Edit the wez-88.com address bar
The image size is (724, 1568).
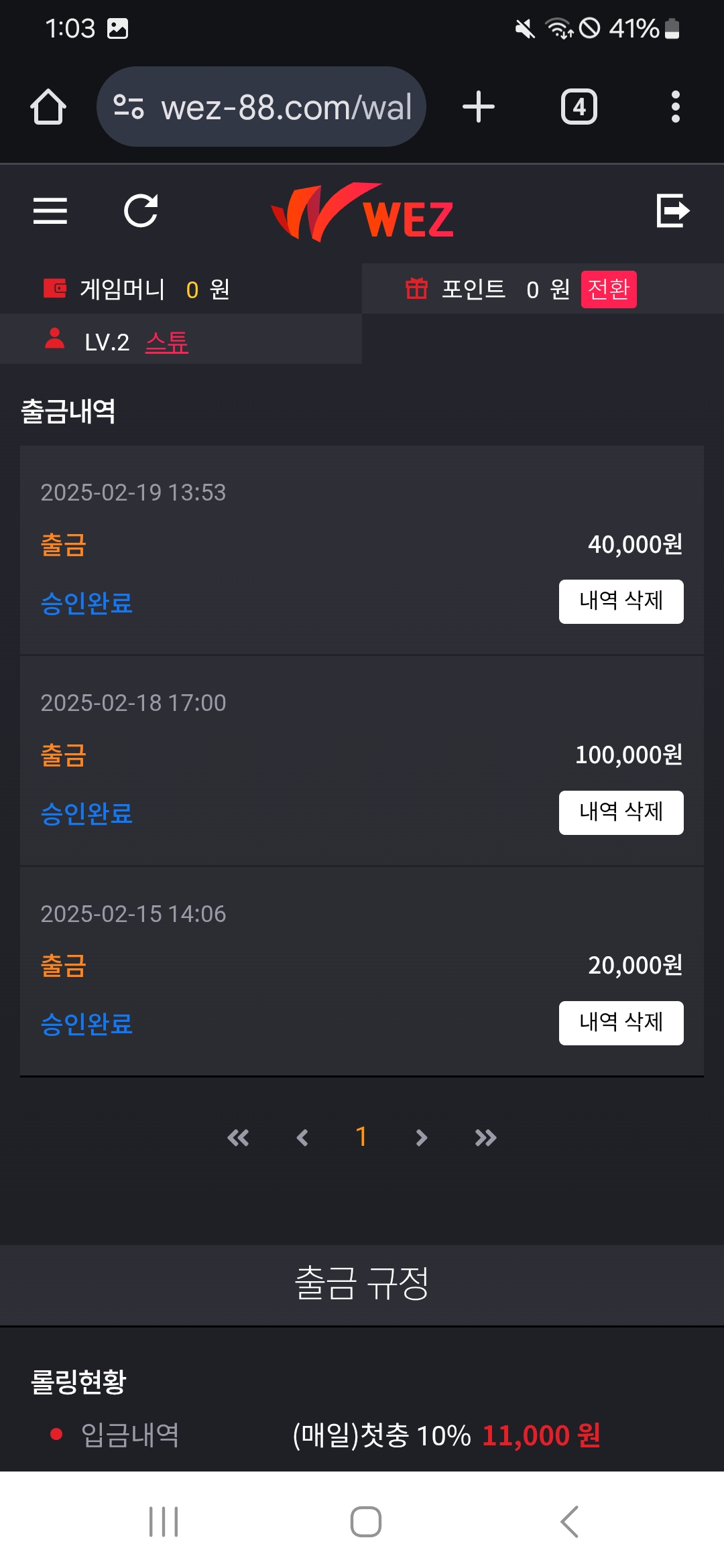pos(268,107)
